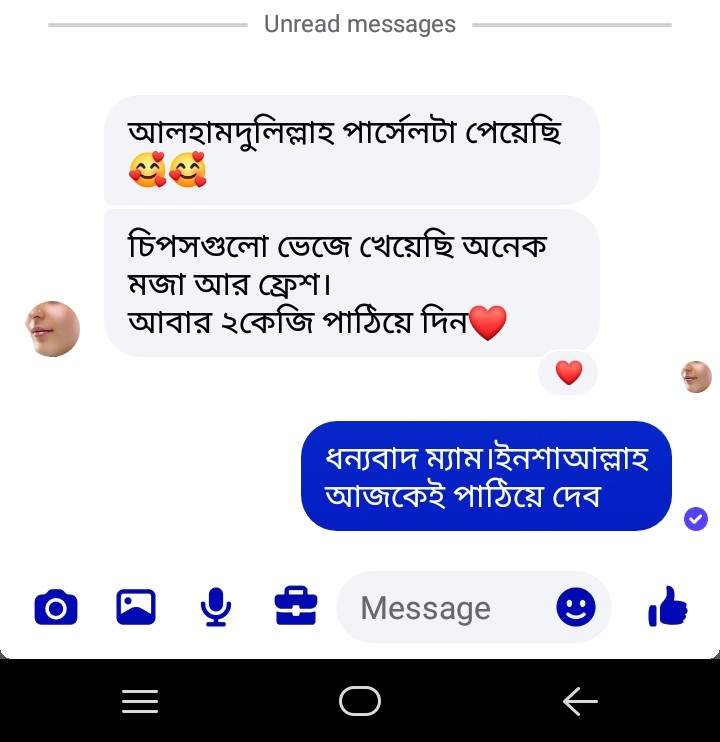Open the camera to take a photo
Viewport: 720px width, 742px height.
tap(56, 607)
